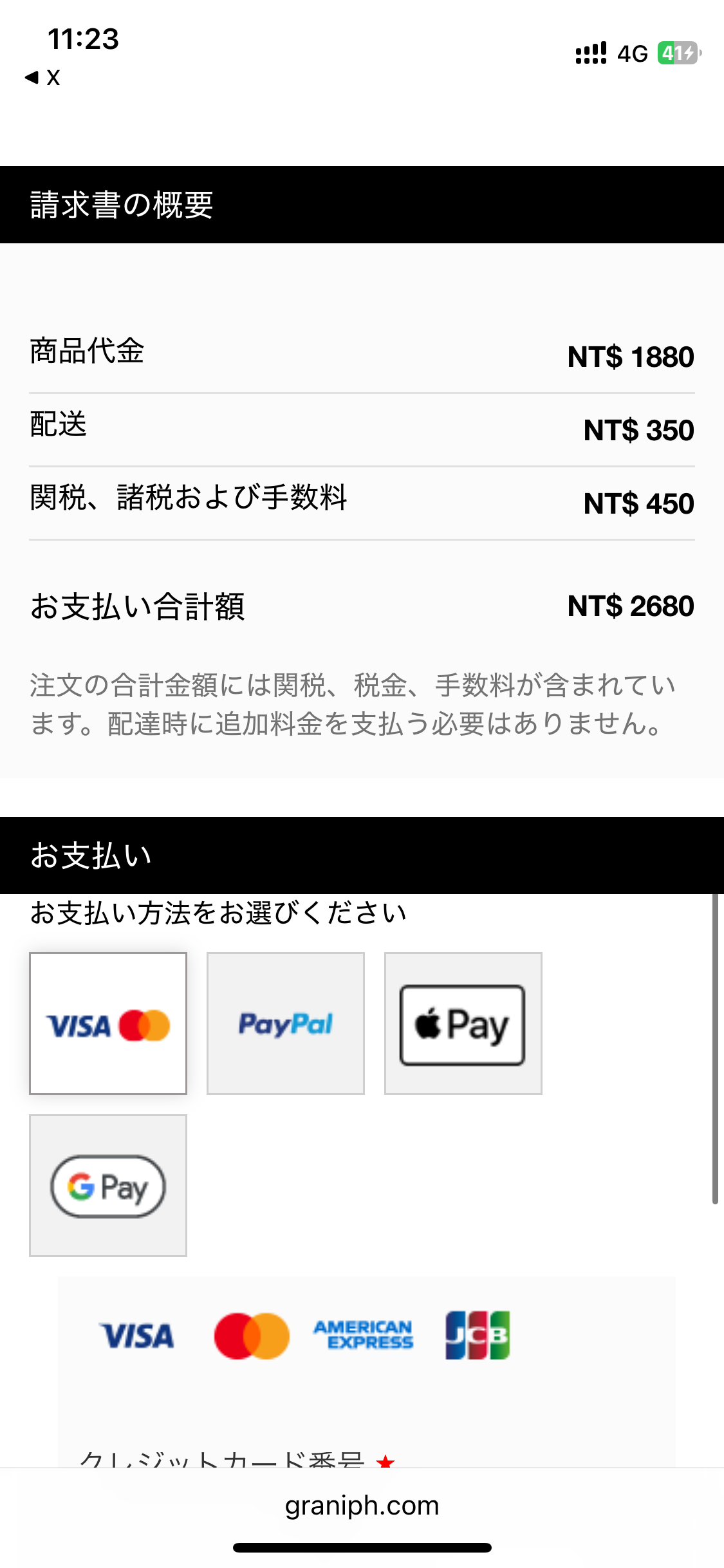Choose PayPal as payment method
The image size is (724, 1568).
(286, 1023)
